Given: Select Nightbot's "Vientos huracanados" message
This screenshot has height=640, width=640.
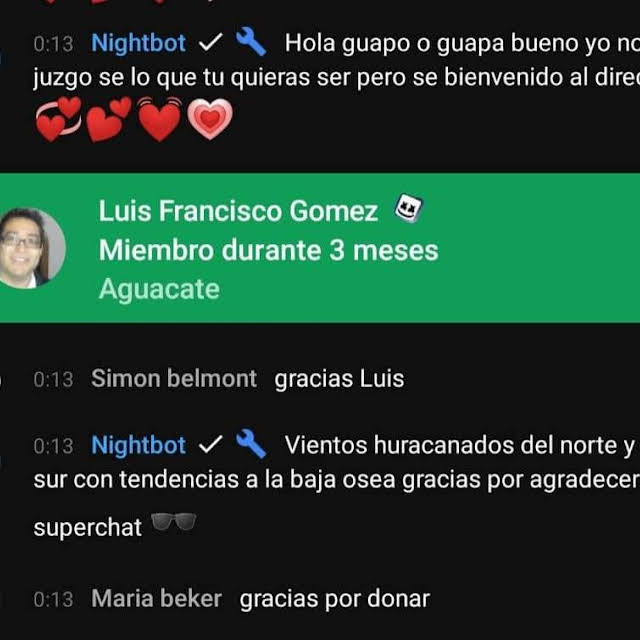Looking at the screenshot, I should pos(330,482).
